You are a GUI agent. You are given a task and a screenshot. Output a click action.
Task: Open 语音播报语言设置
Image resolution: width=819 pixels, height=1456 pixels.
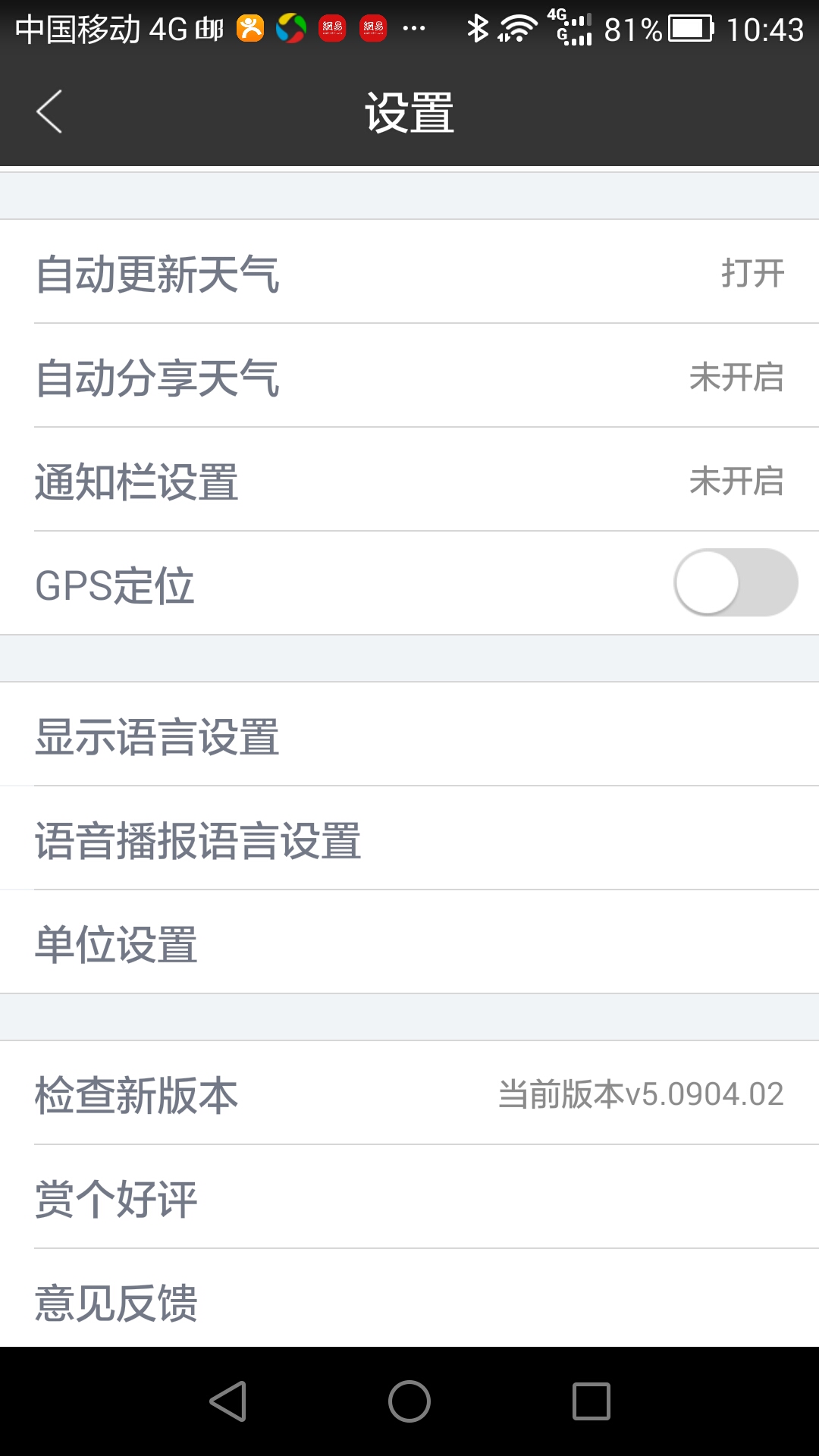point(409,839)
